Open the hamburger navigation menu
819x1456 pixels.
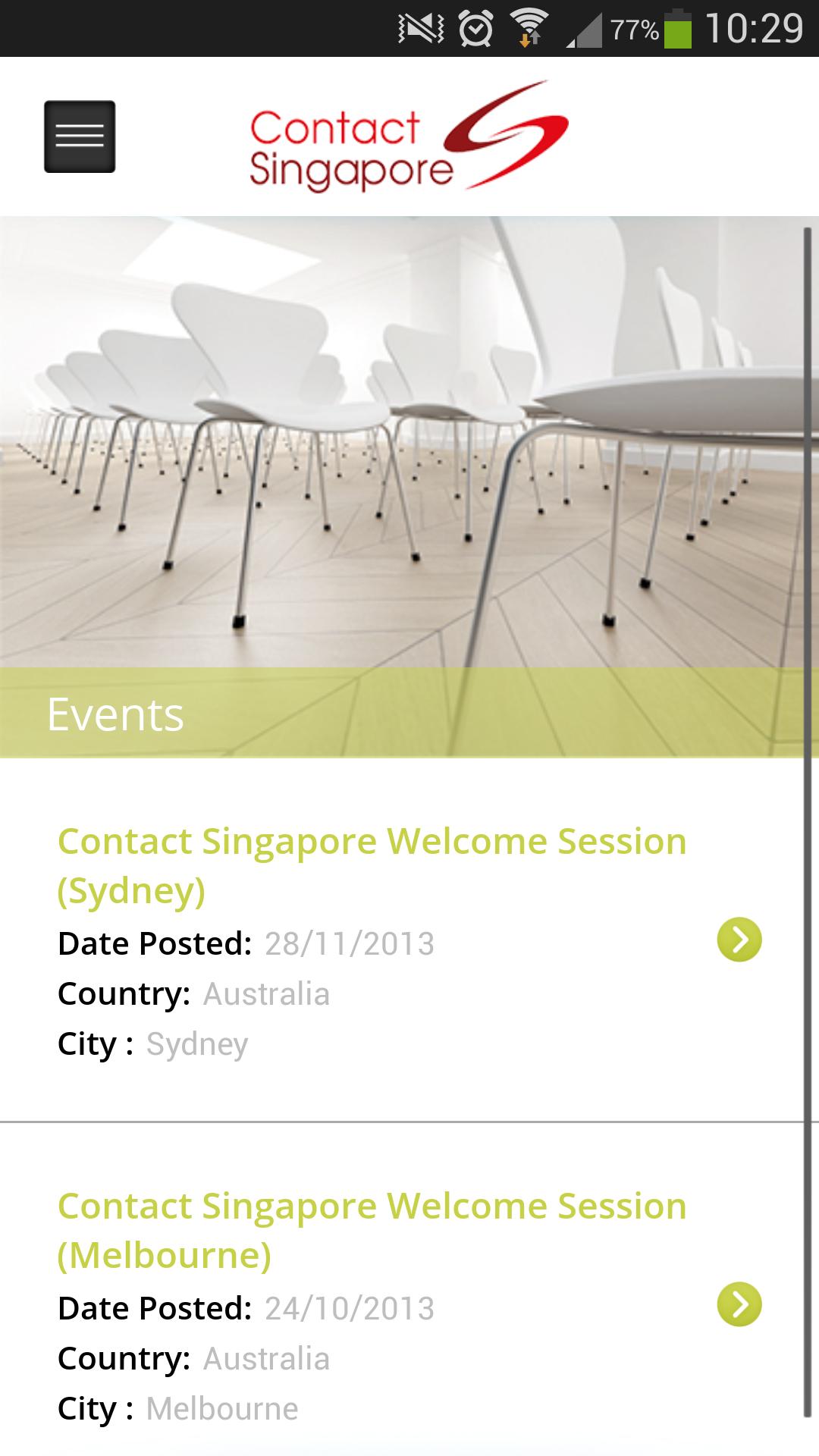click(80, 136)
